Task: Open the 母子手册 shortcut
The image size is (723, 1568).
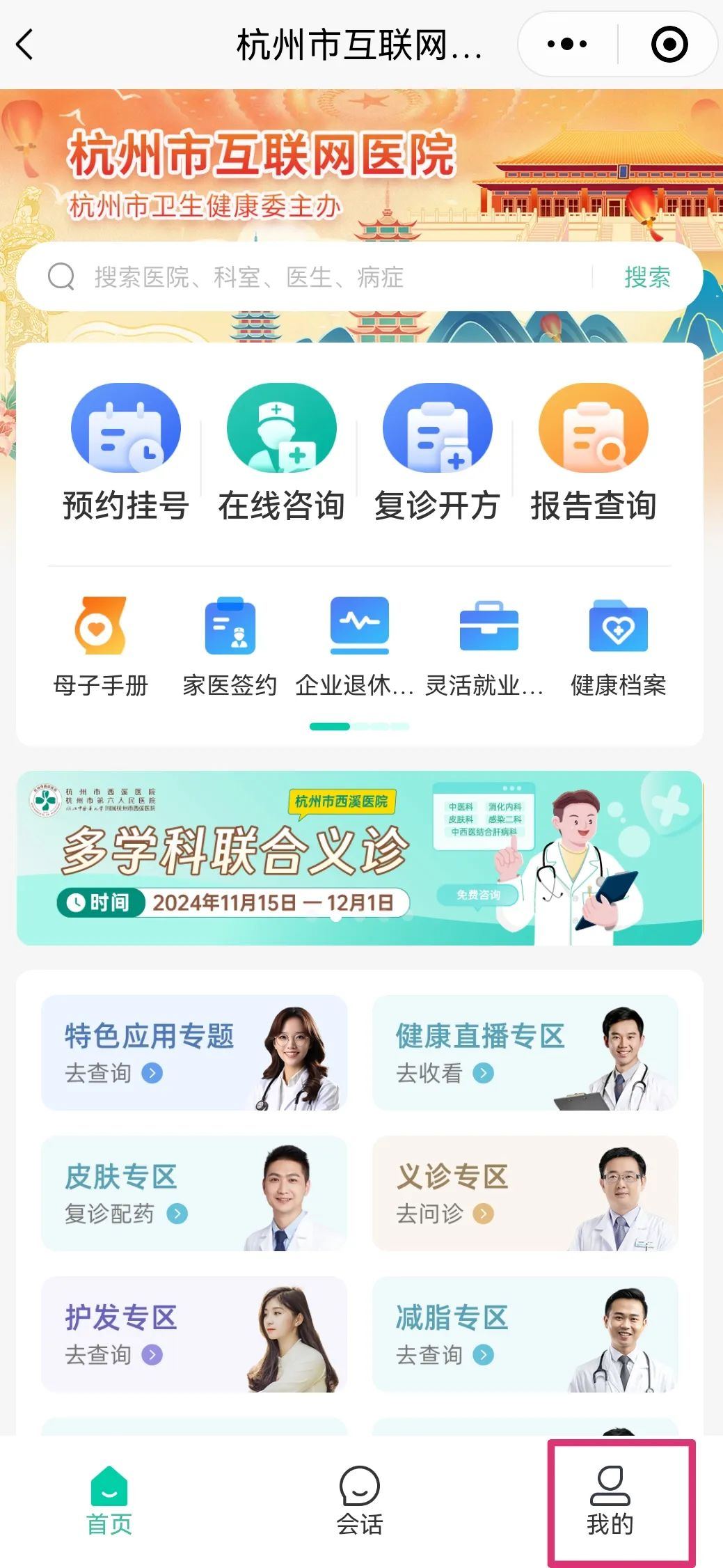Action: [101, 645]
